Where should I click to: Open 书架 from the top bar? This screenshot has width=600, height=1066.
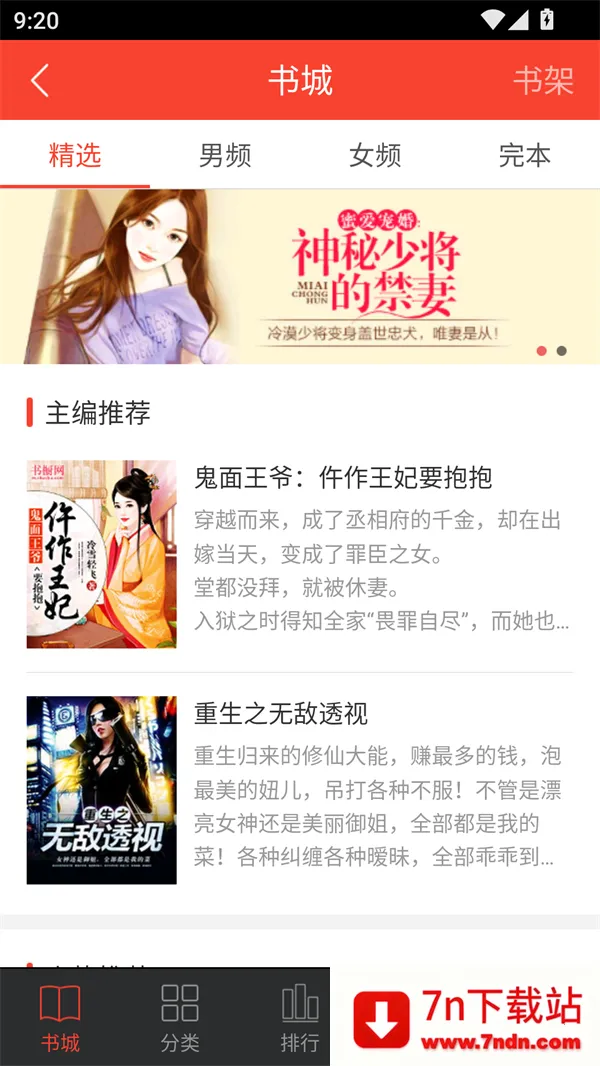(x=543, y=81)
